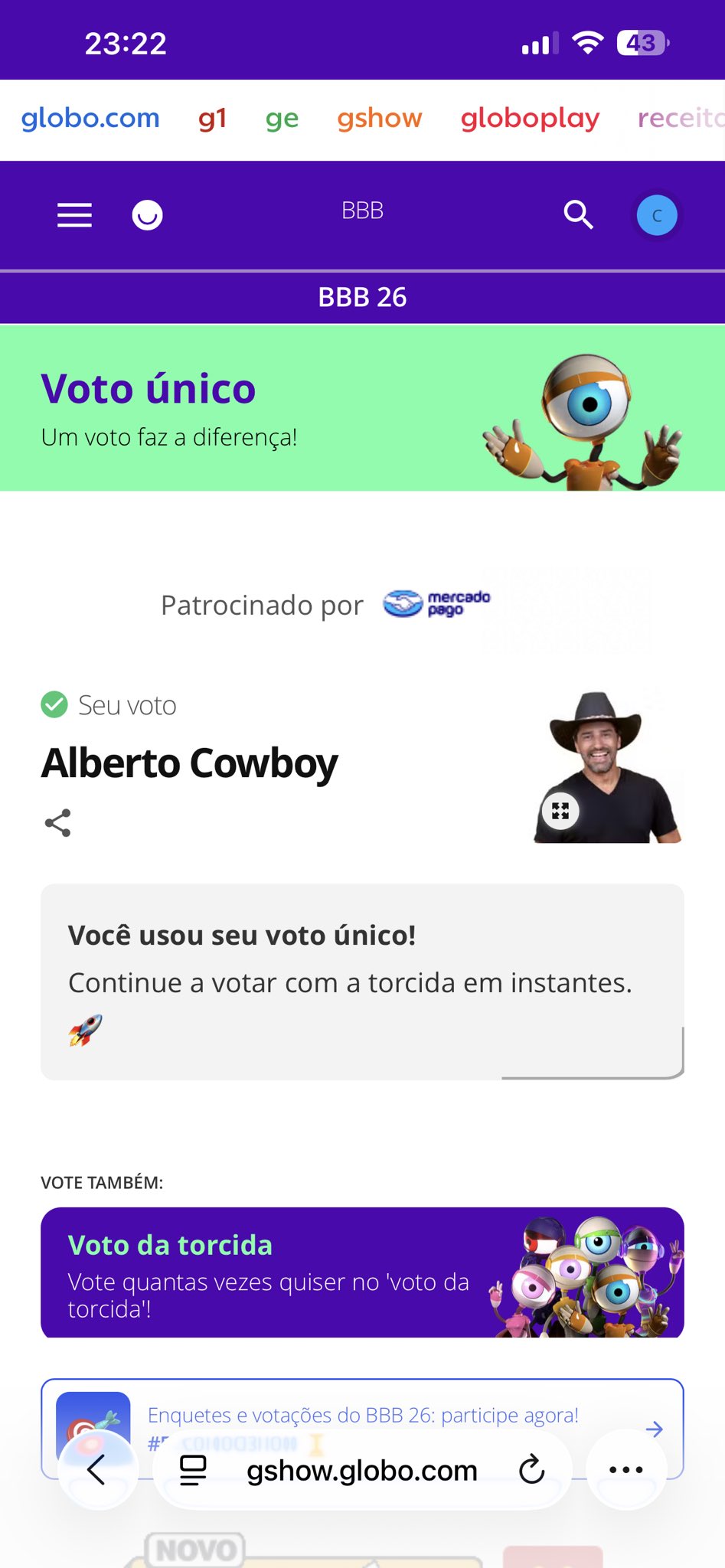Image resolution: width=725 pixels, height=1568 pixels.
Task: Open the browser's more options menu
Action: 626,1470
